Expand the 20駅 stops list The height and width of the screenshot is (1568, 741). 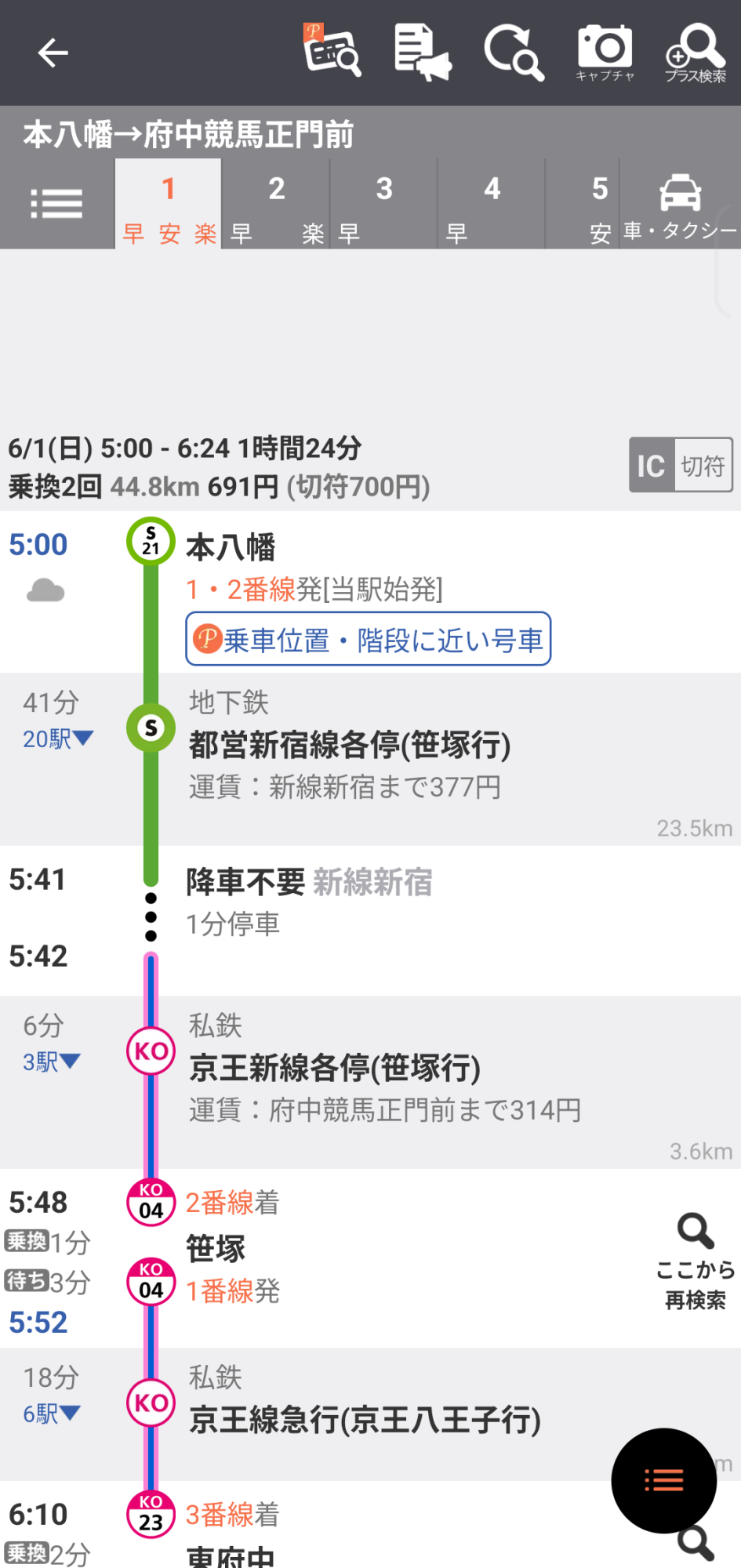coord(58,739)
